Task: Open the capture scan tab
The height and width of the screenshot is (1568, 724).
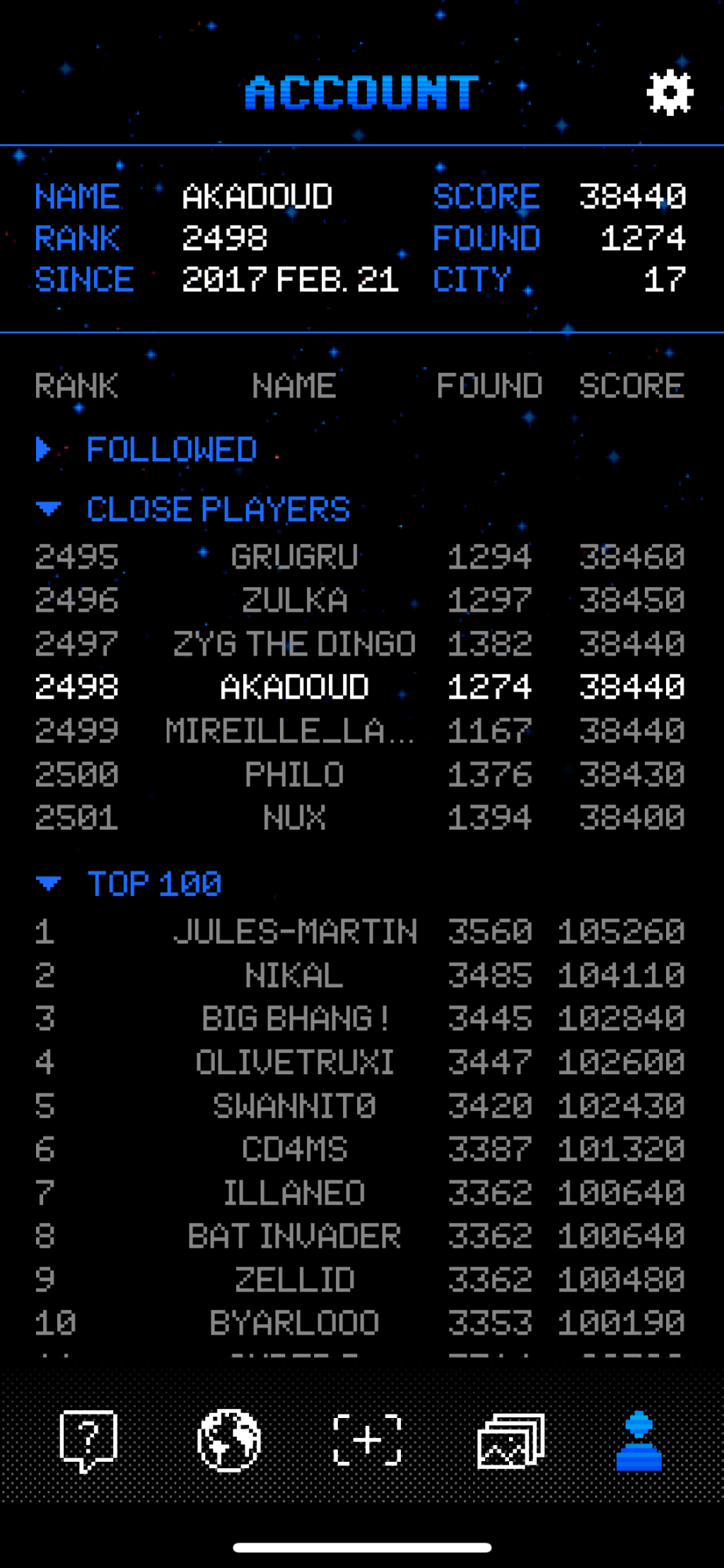Action: click(368, 1441)
